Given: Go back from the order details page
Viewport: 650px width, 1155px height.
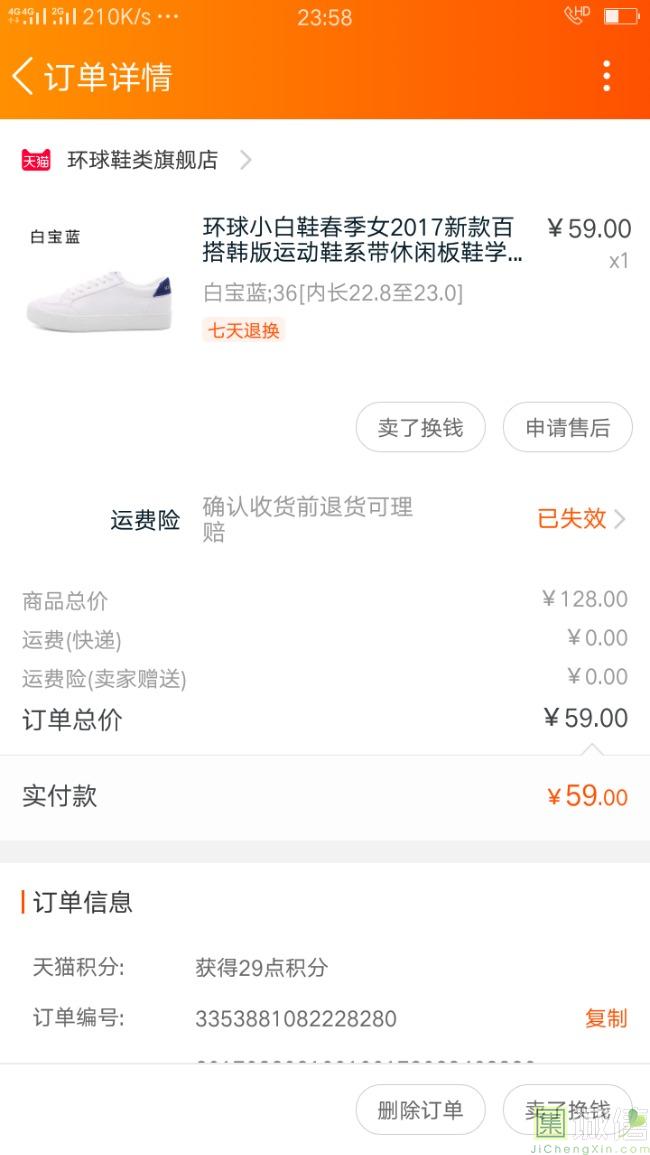Looking at the screenshot, I should pos(24,76).
